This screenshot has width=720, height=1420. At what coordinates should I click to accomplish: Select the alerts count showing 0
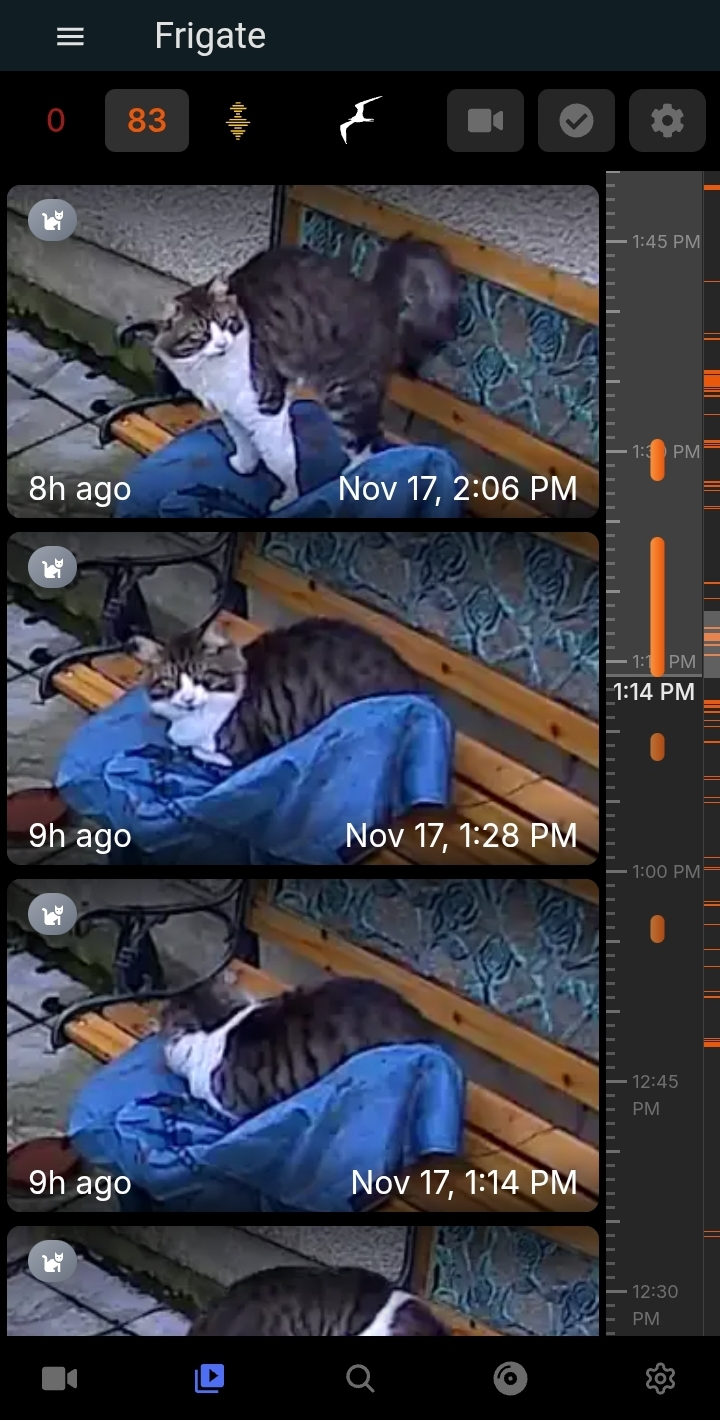[56, 121]
